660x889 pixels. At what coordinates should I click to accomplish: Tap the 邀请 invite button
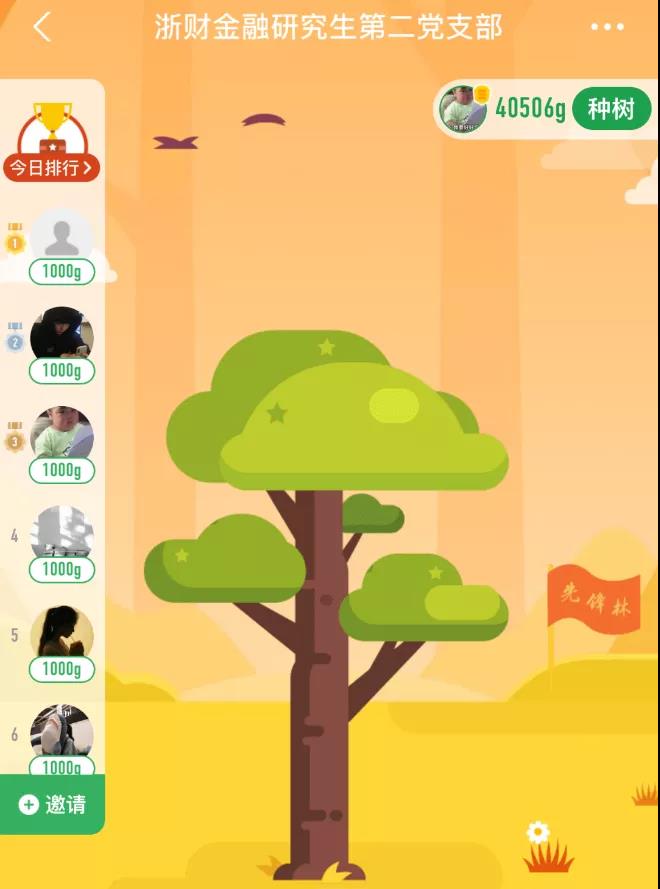point(53,804)
